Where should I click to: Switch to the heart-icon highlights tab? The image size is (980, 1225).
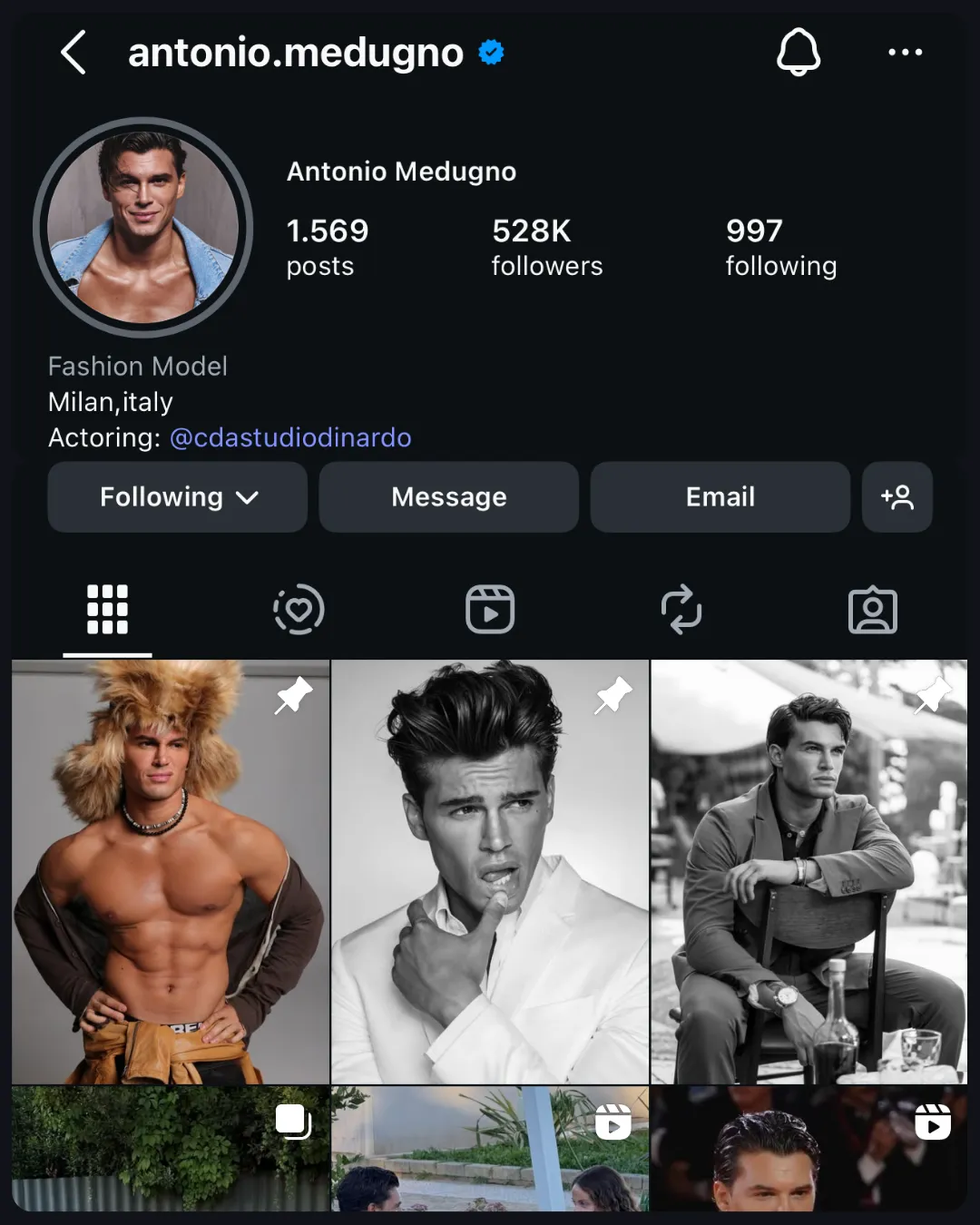coord(299,609)
